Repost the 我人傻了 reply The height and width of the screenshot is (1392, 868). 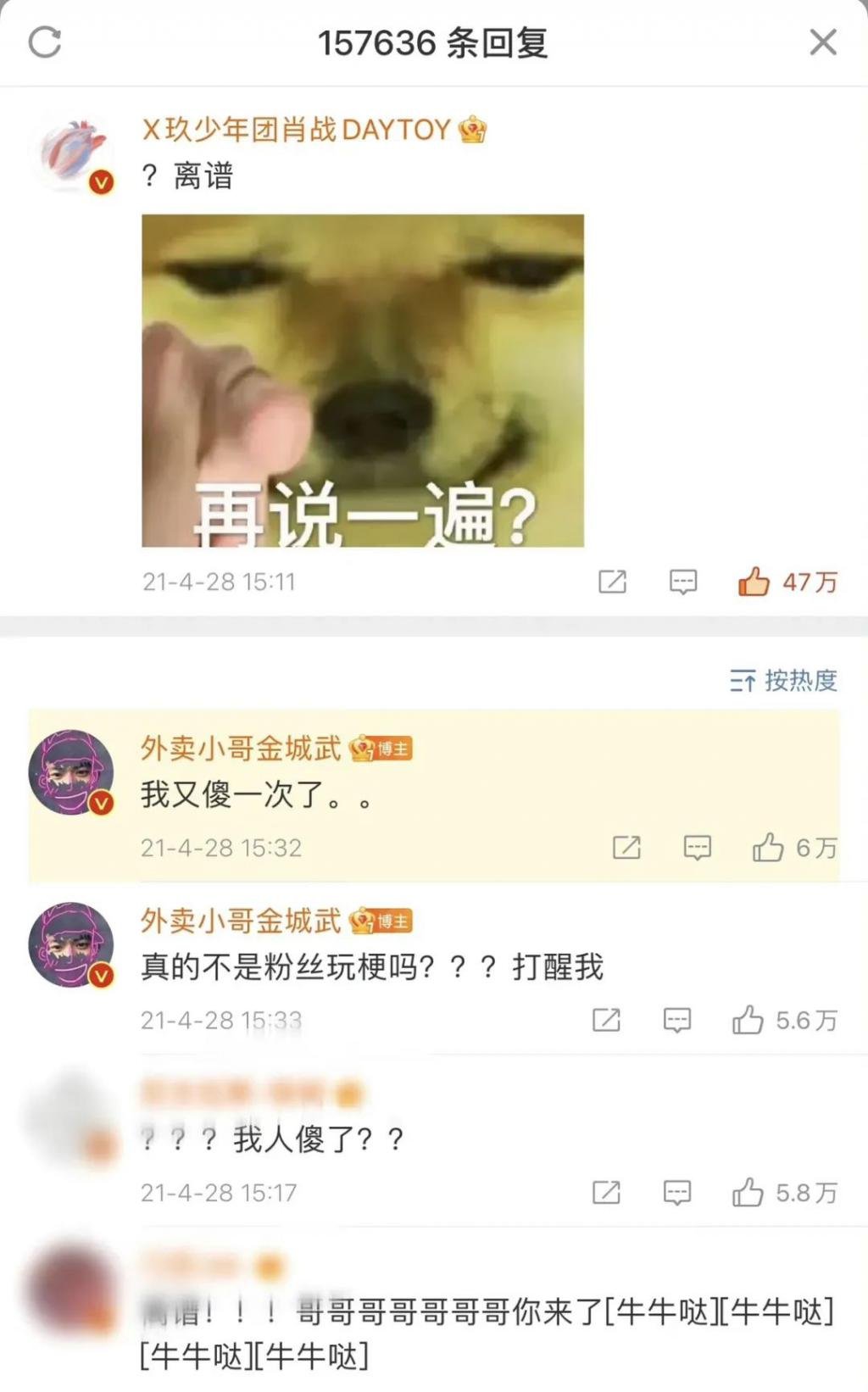[x=606, y=1193]
